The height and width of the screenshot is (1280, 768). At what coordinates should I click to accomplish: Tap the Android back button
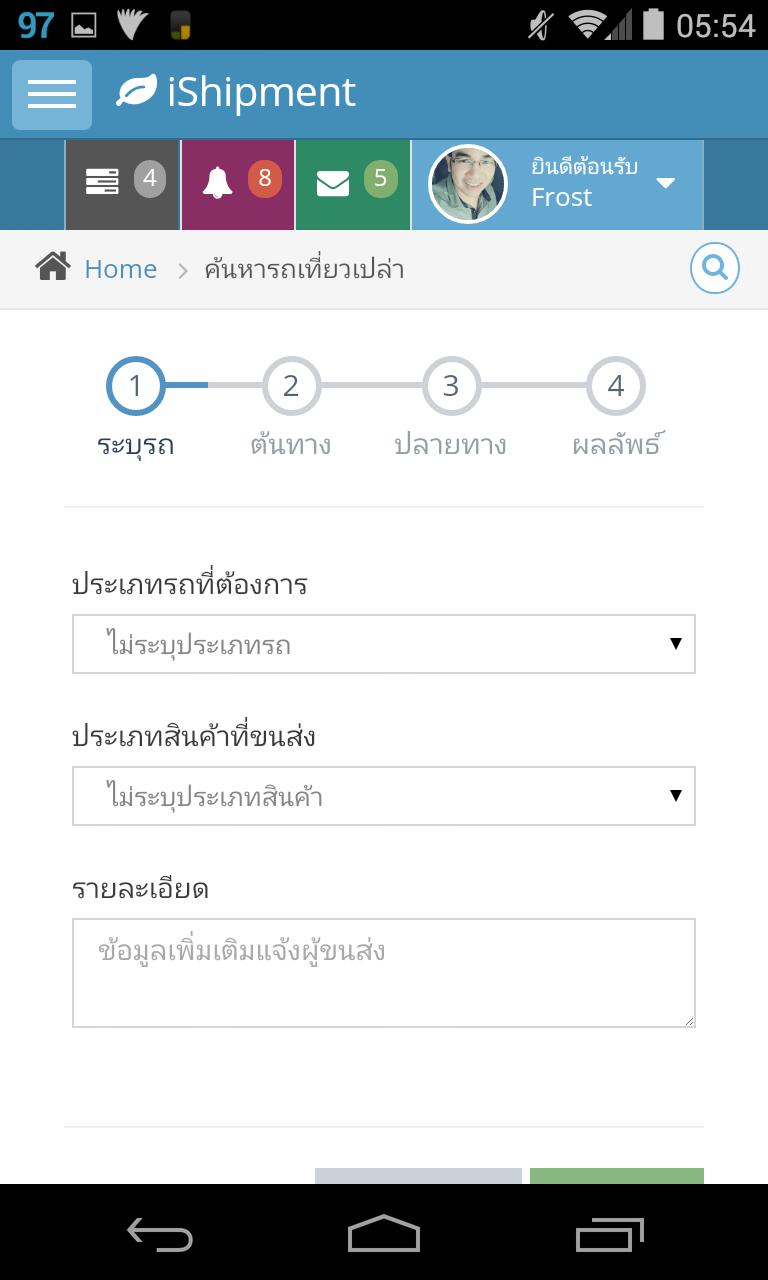160,1234
